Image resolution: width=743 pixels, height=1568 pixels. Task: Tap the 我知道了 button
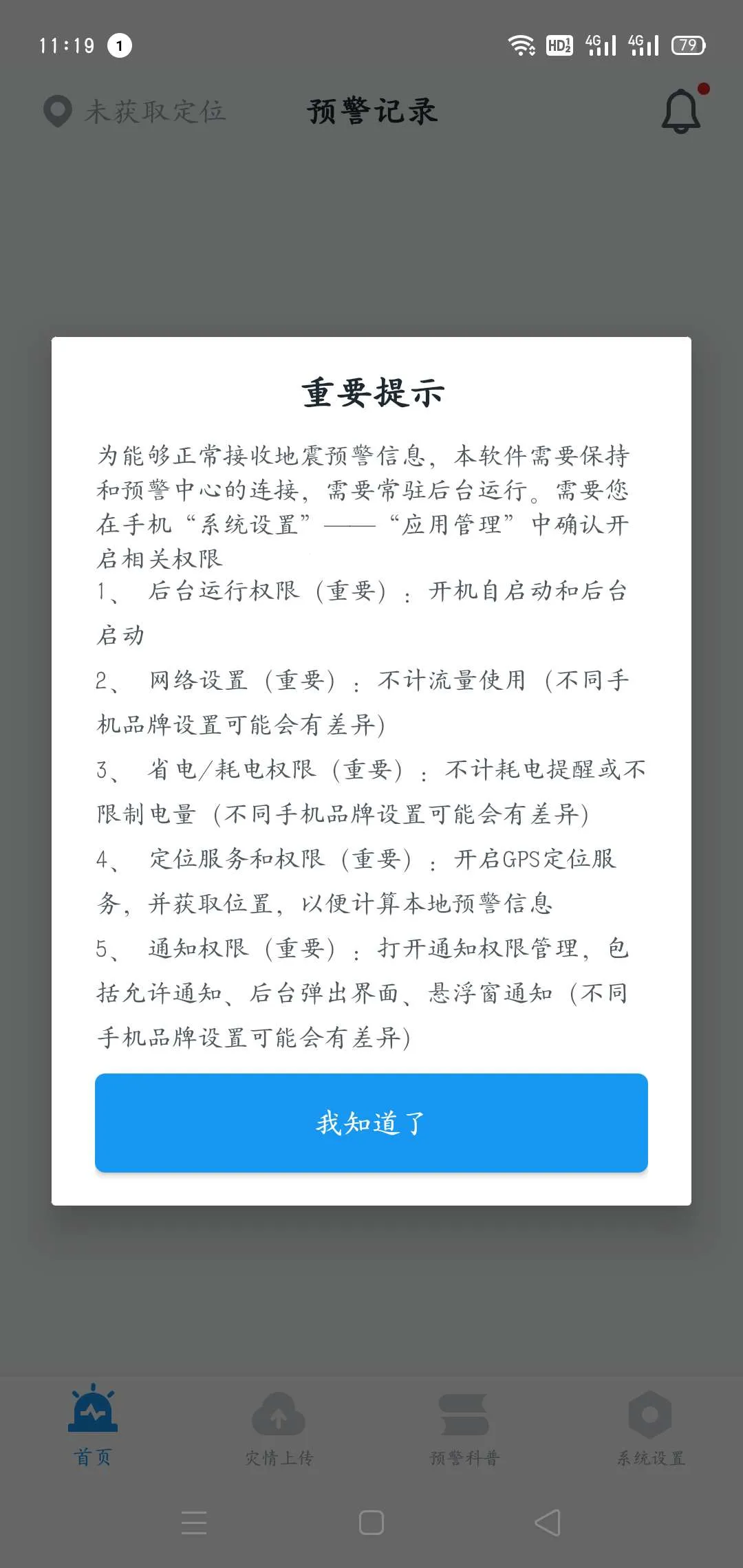point(371,1122)
